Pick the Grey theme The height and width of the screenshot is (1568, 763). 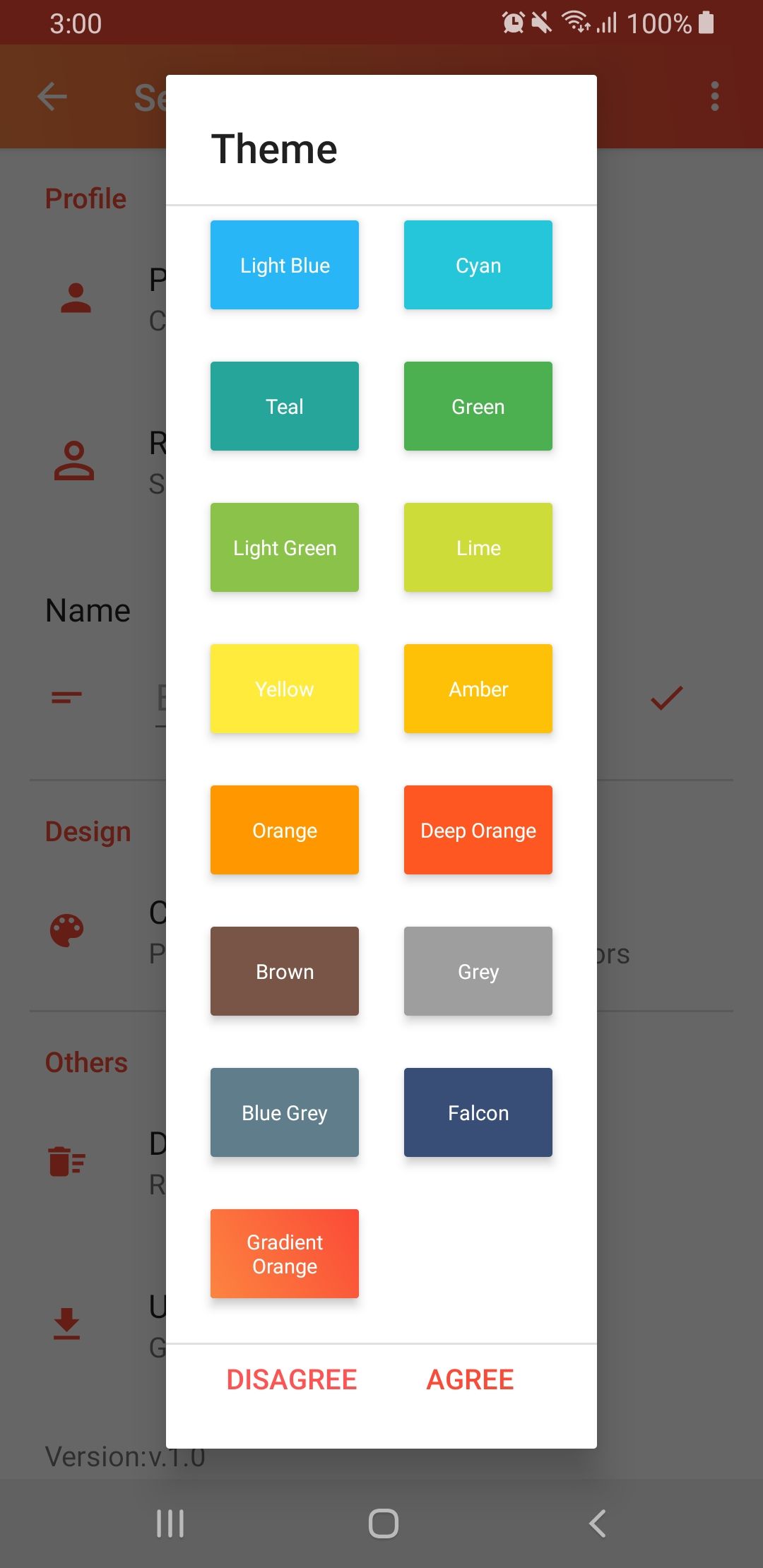[x=478, y=971]
